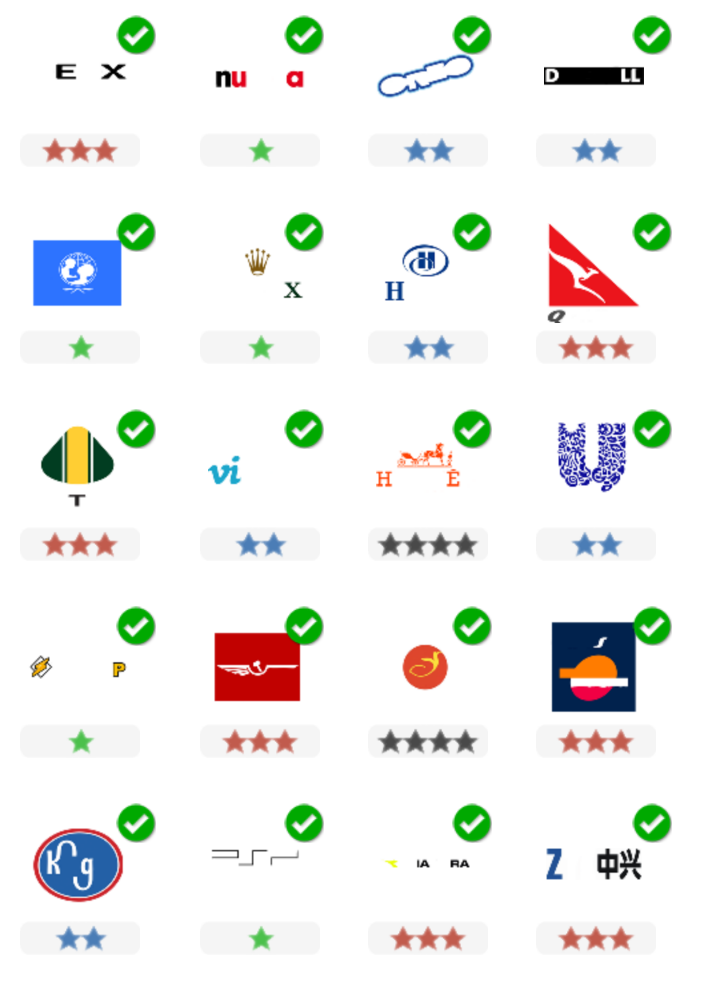Select the red square winged emblem tile
This screenshot has height=985, width=716.
(x=257, y=666)
